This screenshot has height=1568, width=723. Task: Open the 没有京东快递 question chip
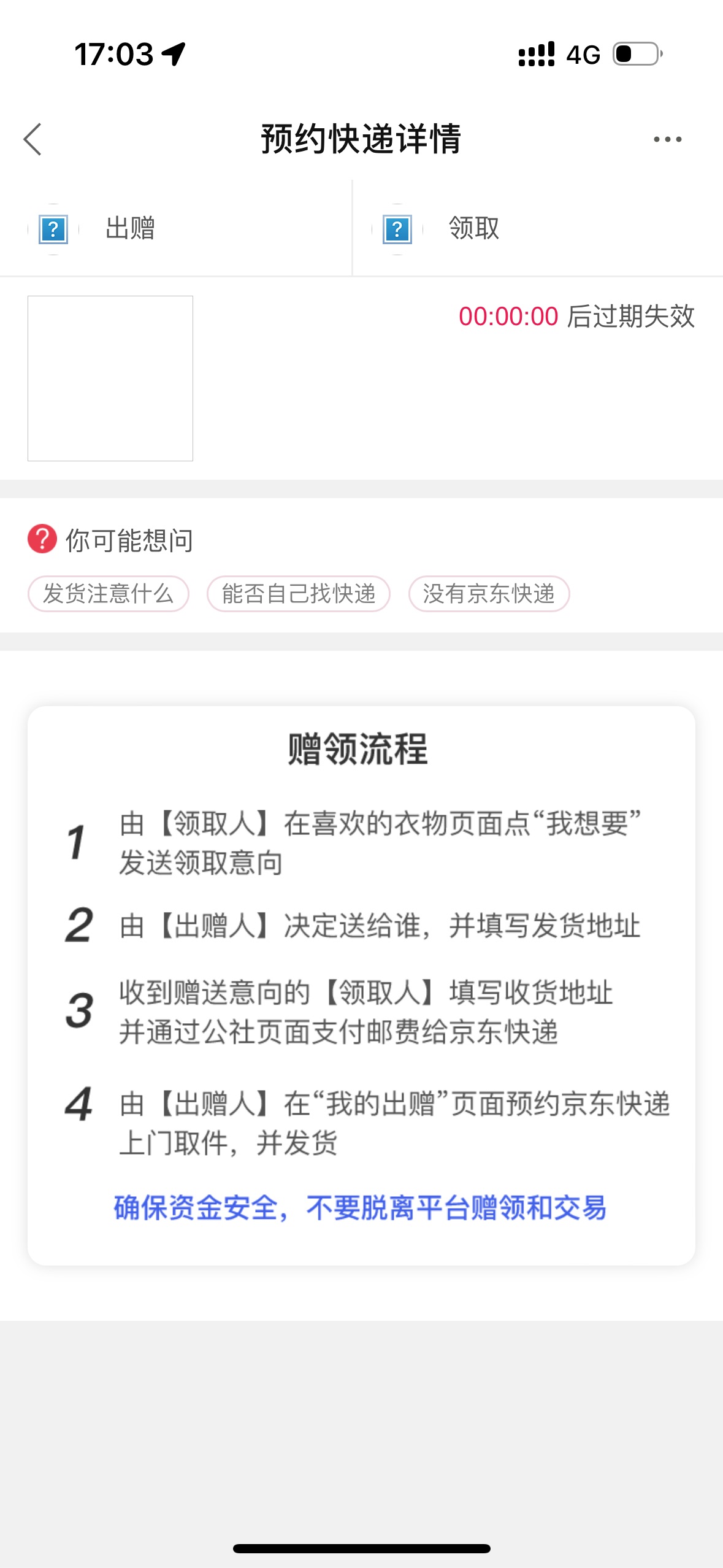(x=489, y=593)
